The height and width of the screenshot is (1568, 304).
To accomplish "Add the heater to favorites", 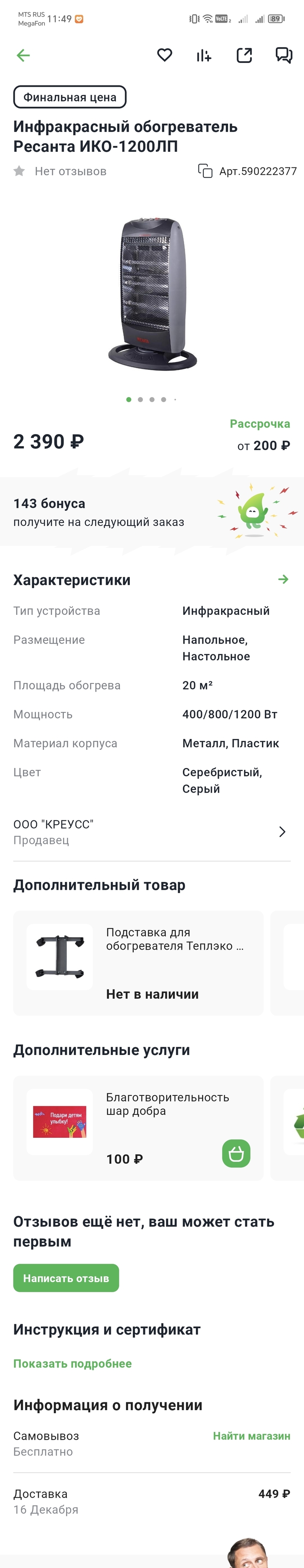I will (165, 56).
